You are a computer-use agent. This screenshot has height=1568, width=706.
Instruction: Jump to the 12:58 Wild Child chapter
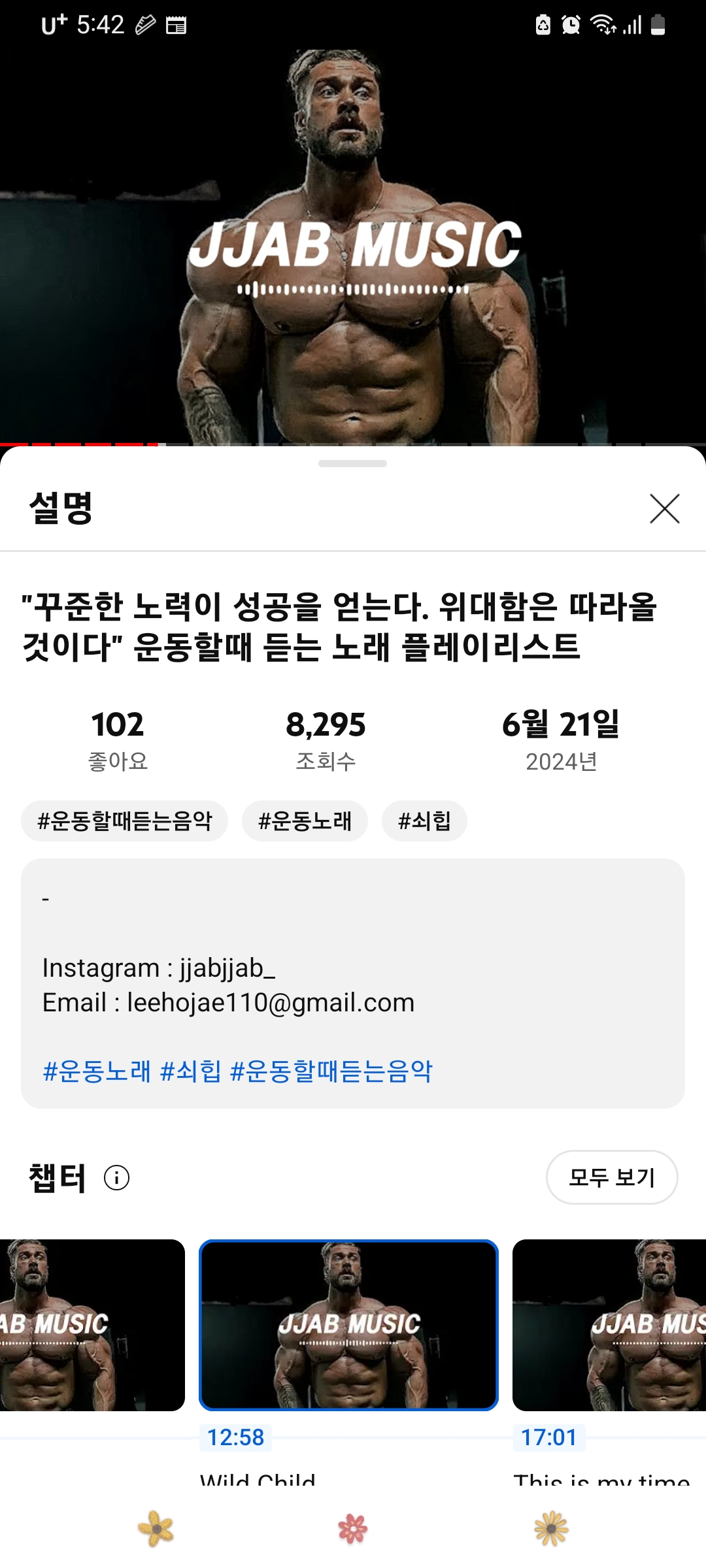click(348, 1325)
